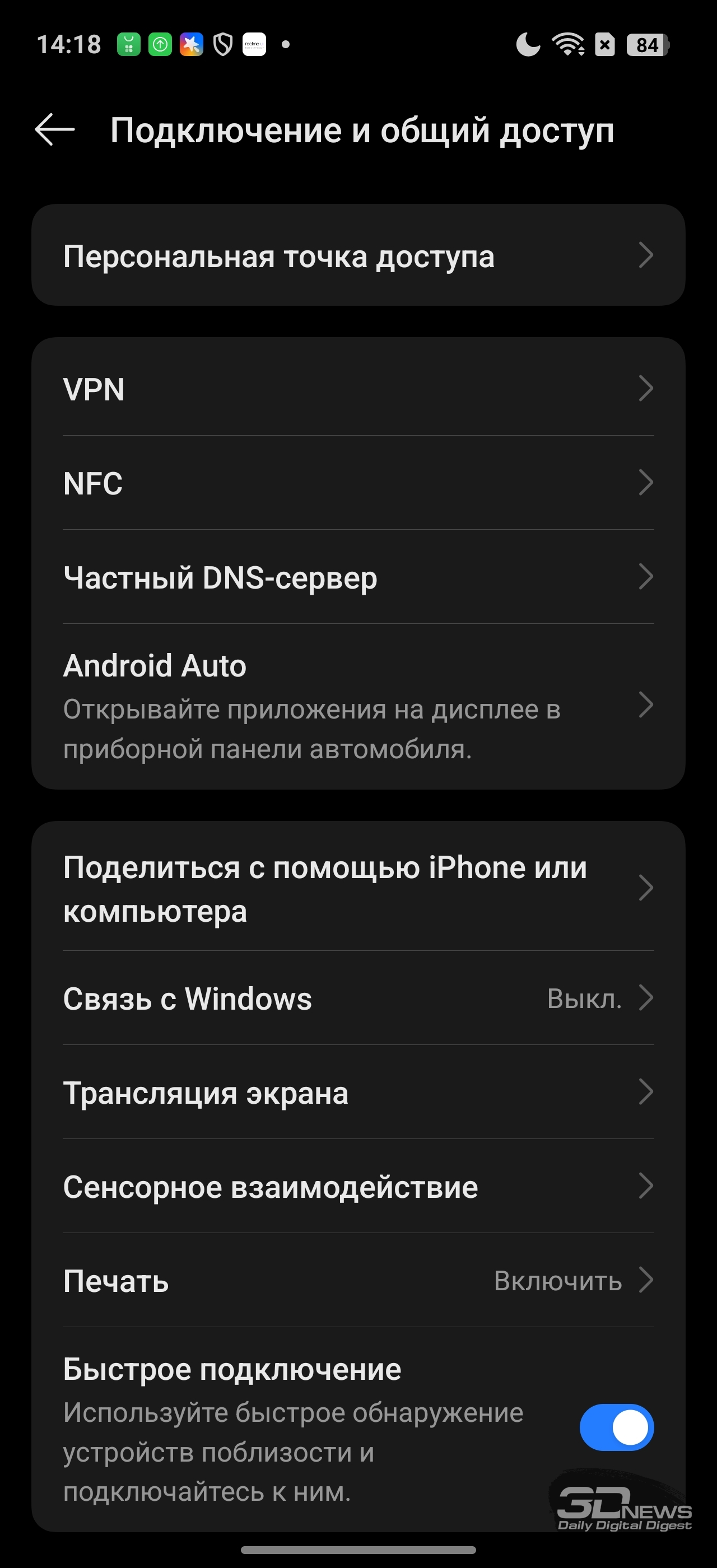Open NFC settings
The height and width of the screenshot is (1568, 717).
pyautogui.click(x=358, y=483)
